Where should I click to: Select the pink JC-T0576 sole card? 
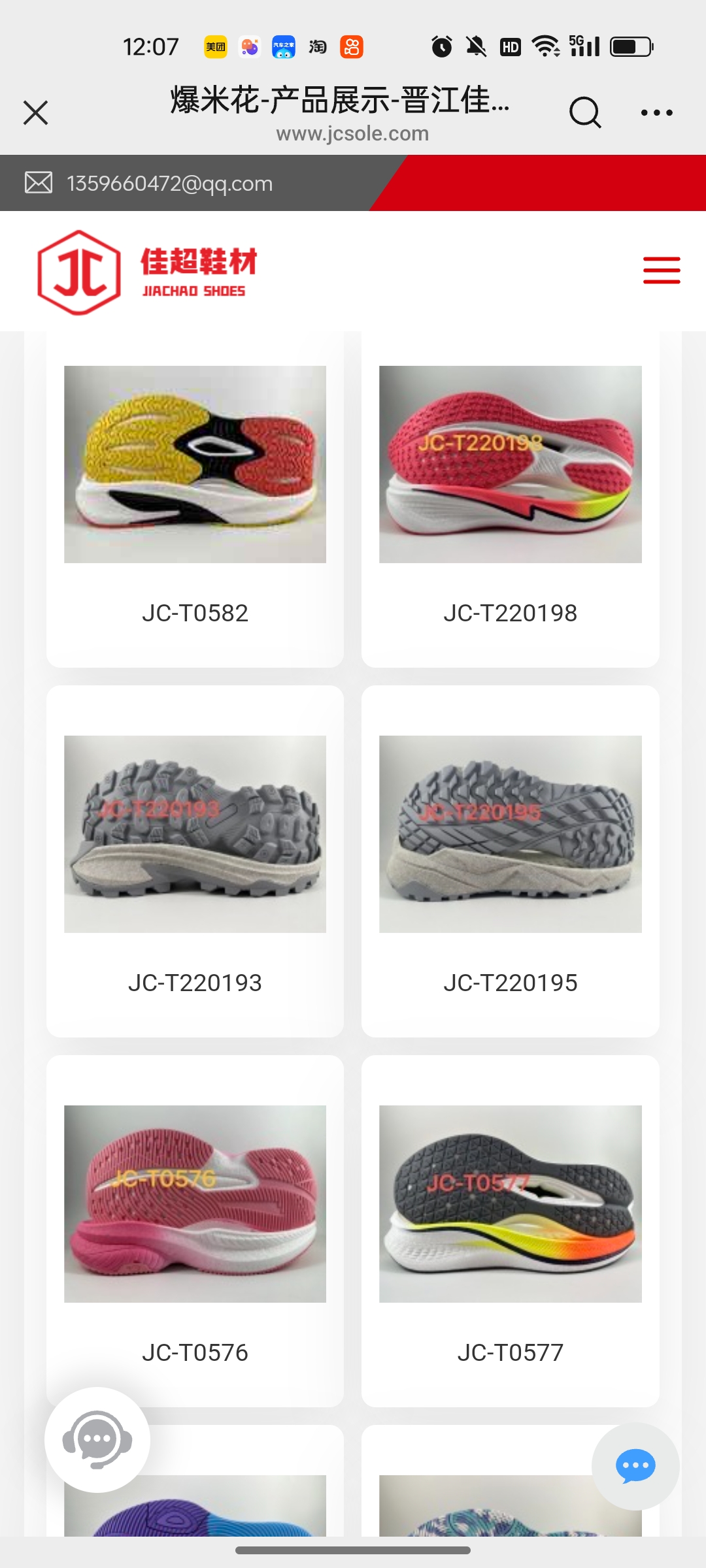[195, 1232]
